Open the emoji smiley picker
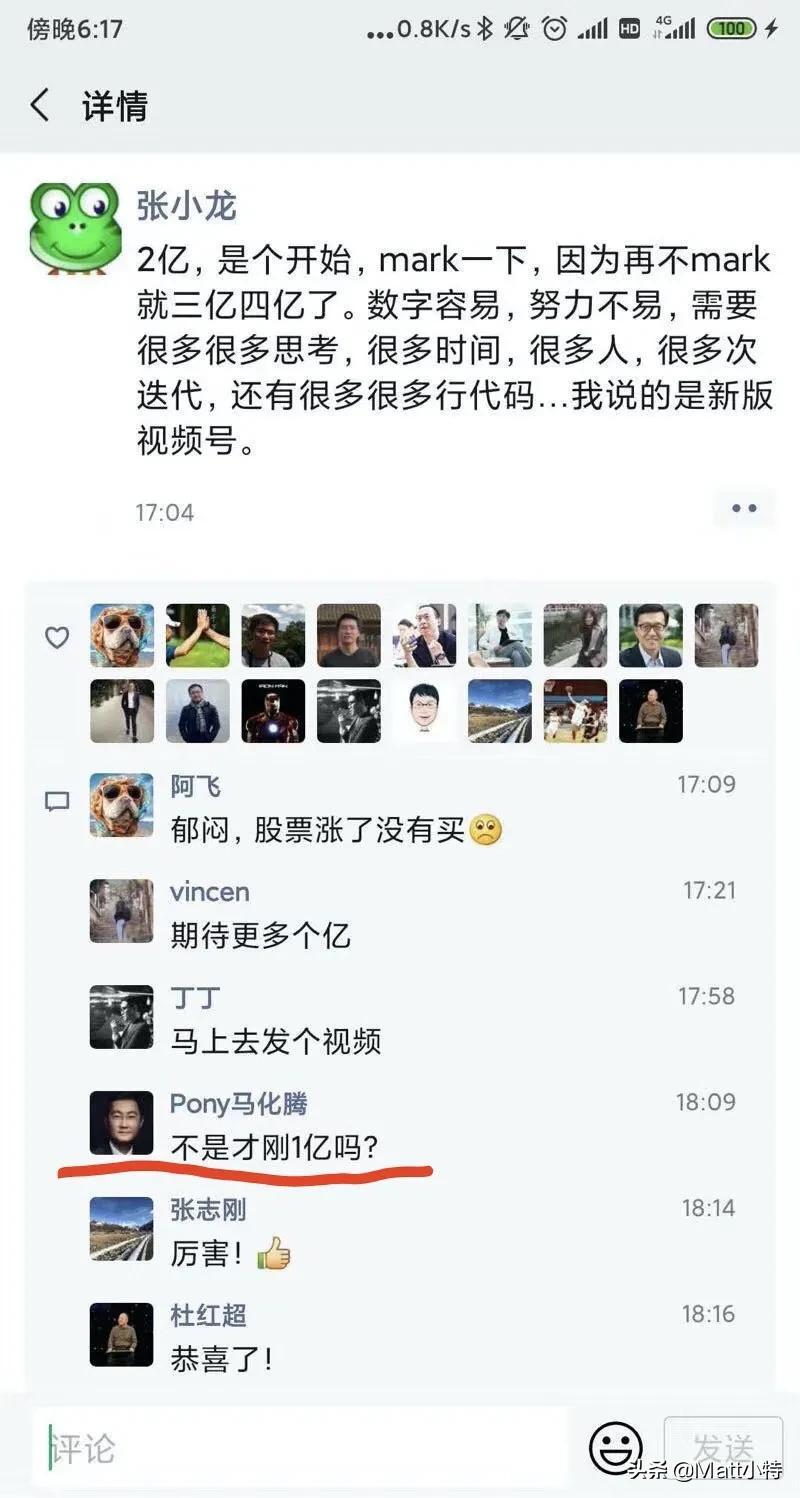 (x=615, y=1447)
